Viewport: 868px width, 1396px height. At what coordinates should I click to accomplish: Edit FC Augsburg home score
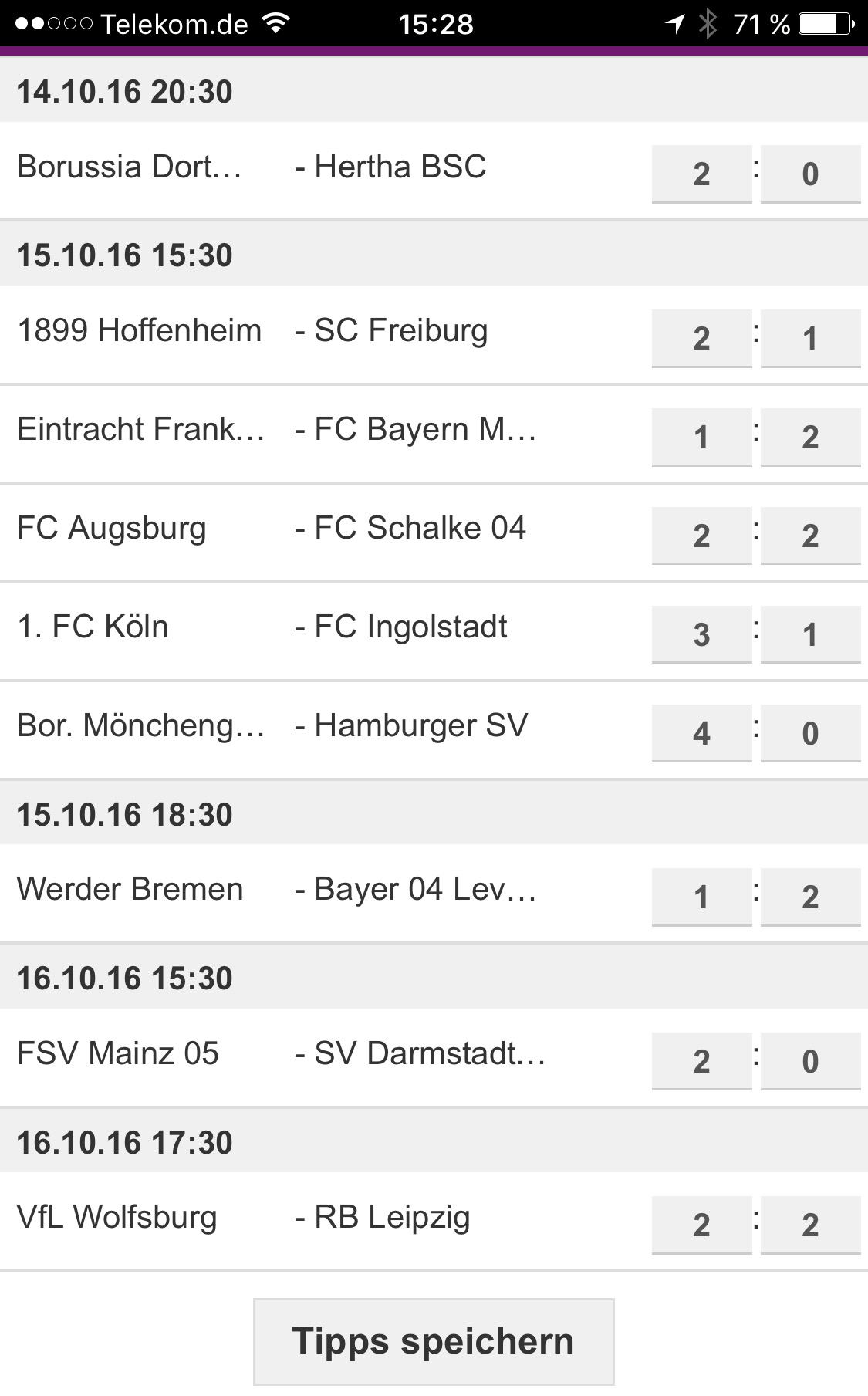[701, 536]
